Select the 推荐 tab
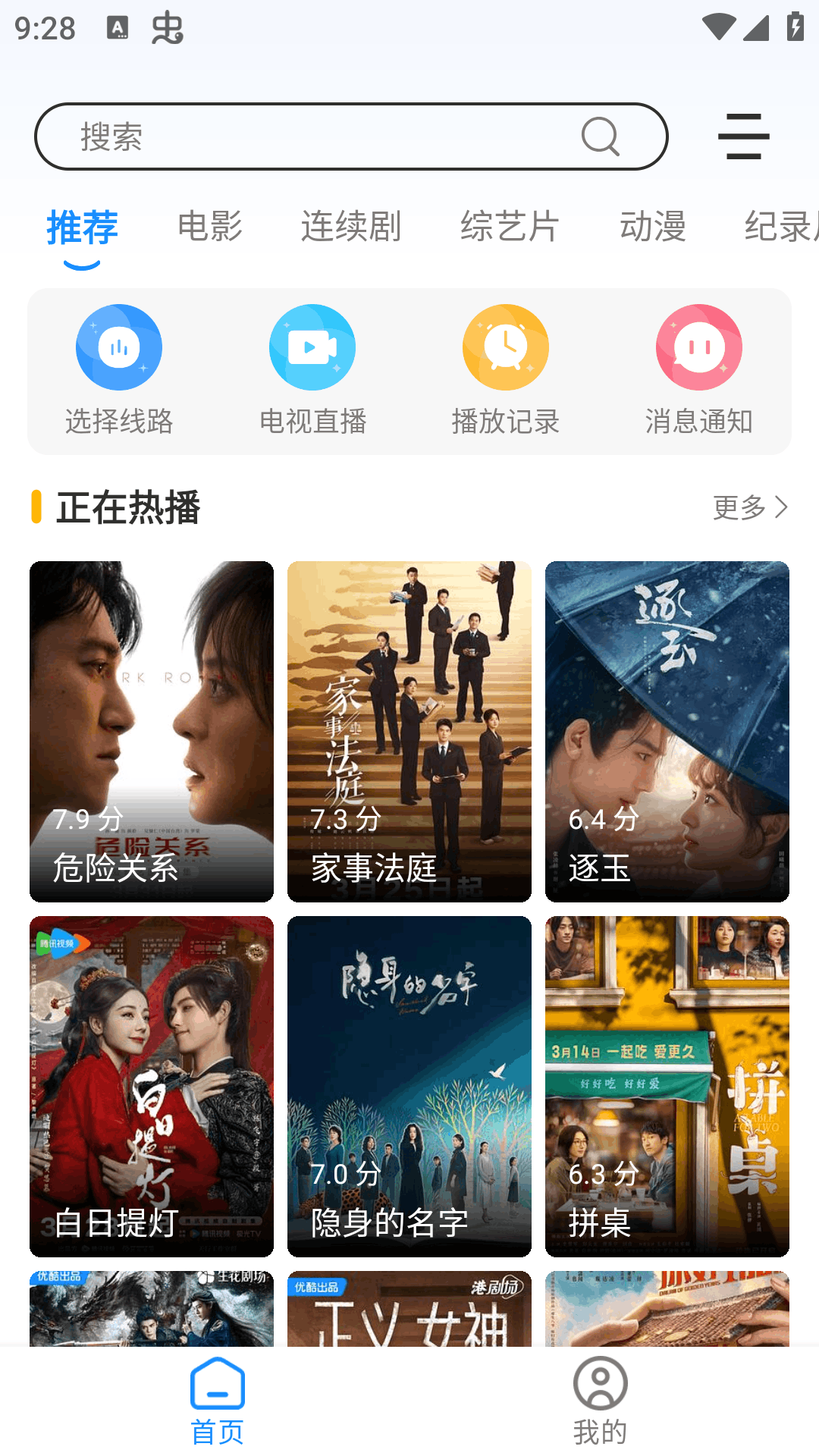 coord(82,226)
